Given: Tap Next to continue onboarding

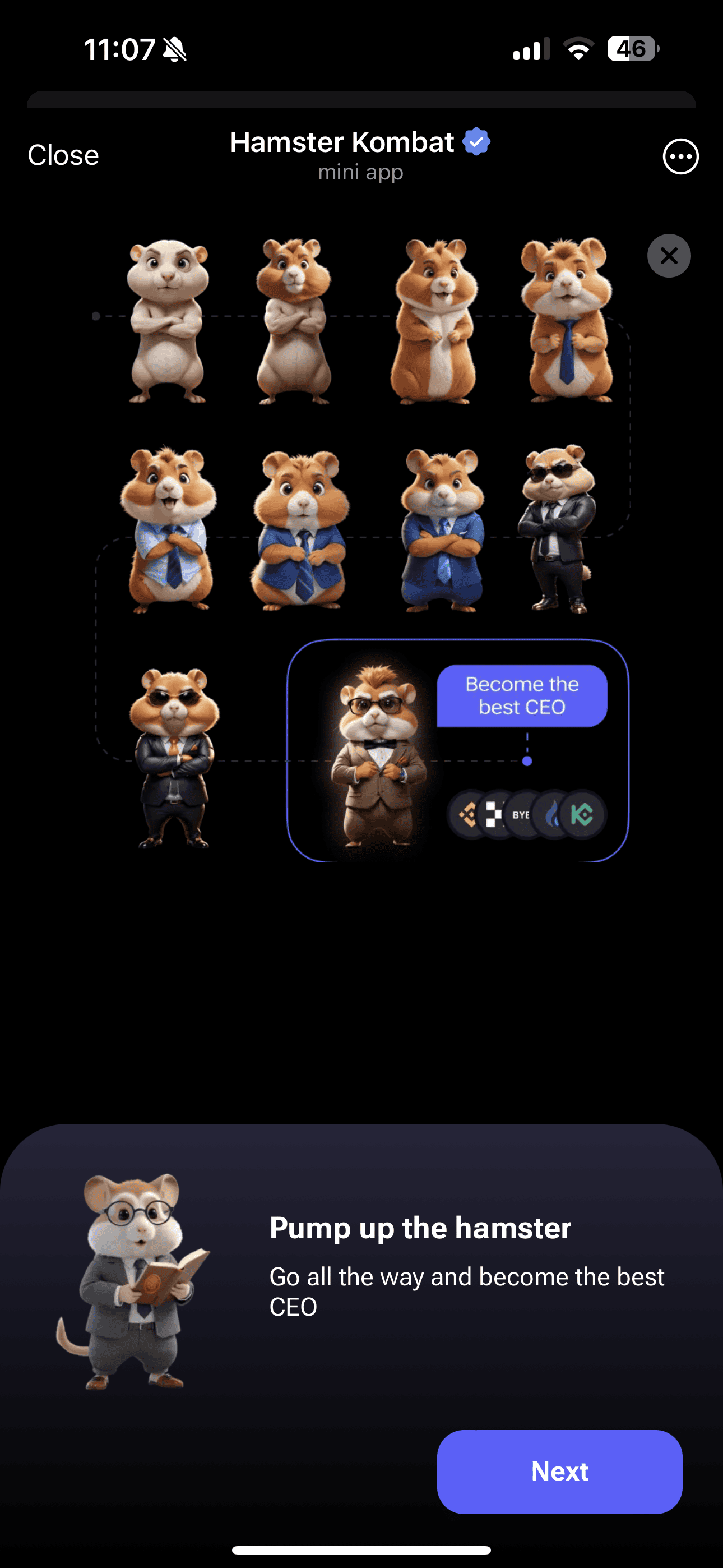Looking at the screenshot, I should 559,1471.
